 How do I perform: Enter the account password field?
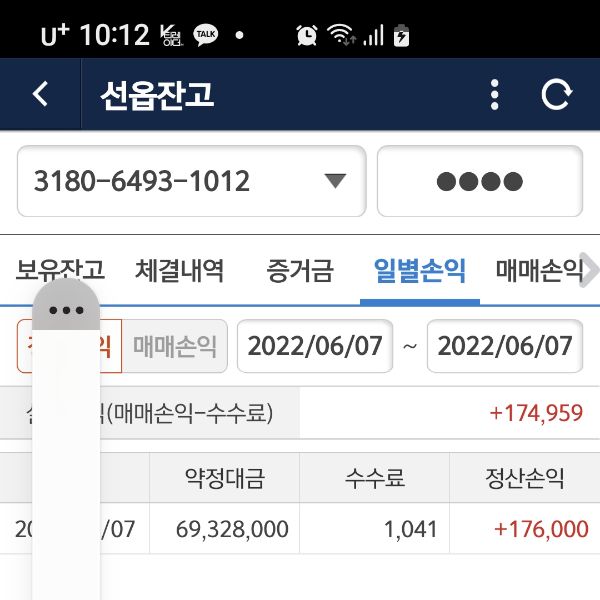pos(480,181)
